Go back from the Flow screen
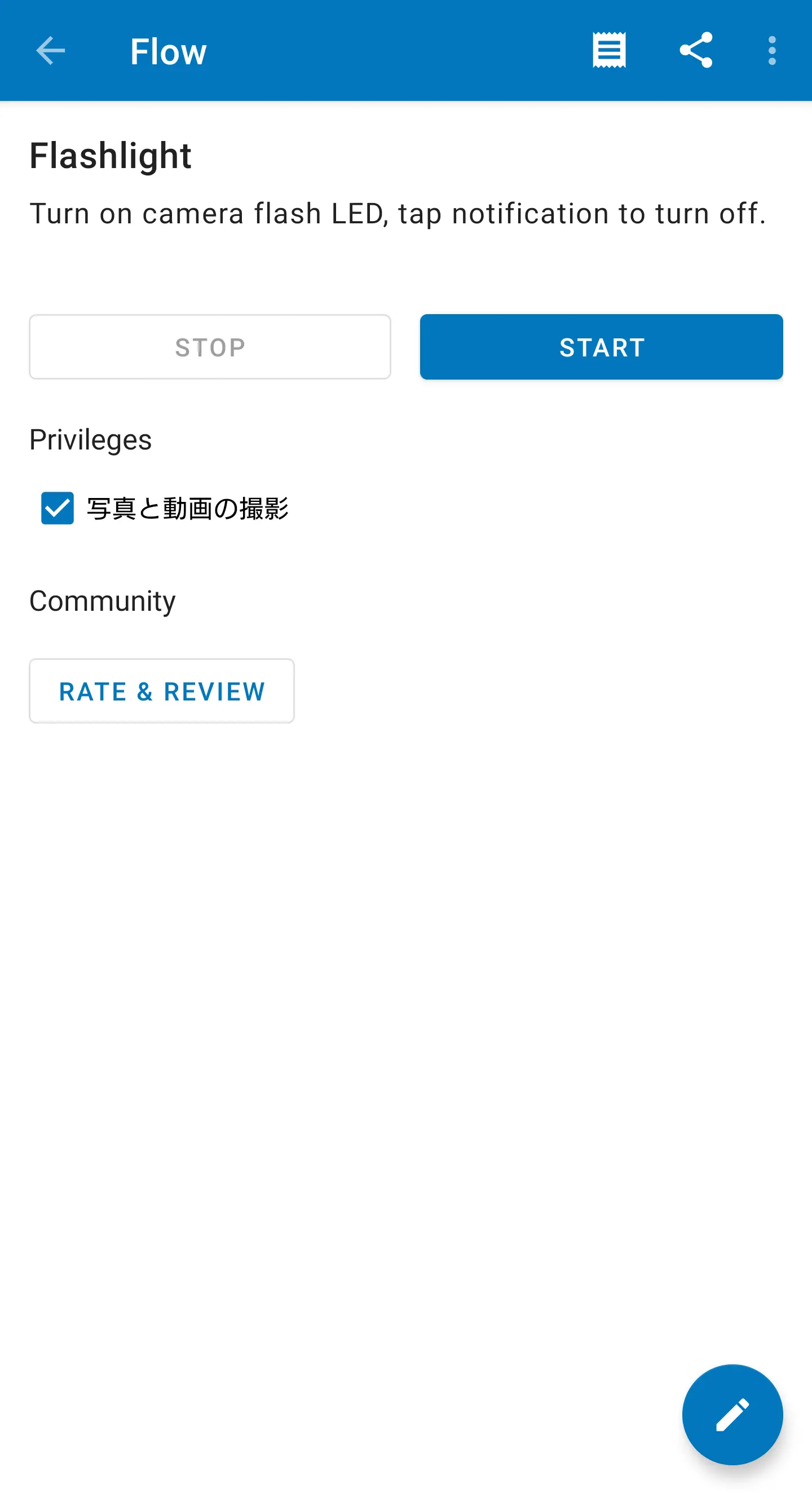Screen dimensions: 812x1494 [x=50, y=51]
